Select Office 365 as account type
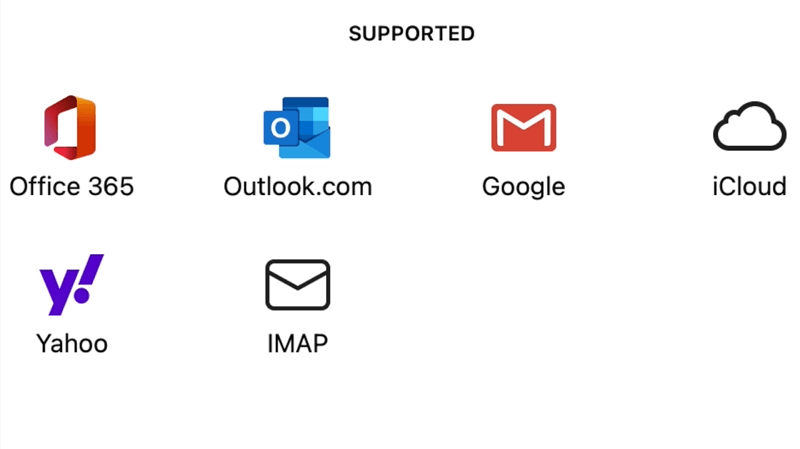The image size is (800, 449). pyautogui.click(x=71, y=129)
